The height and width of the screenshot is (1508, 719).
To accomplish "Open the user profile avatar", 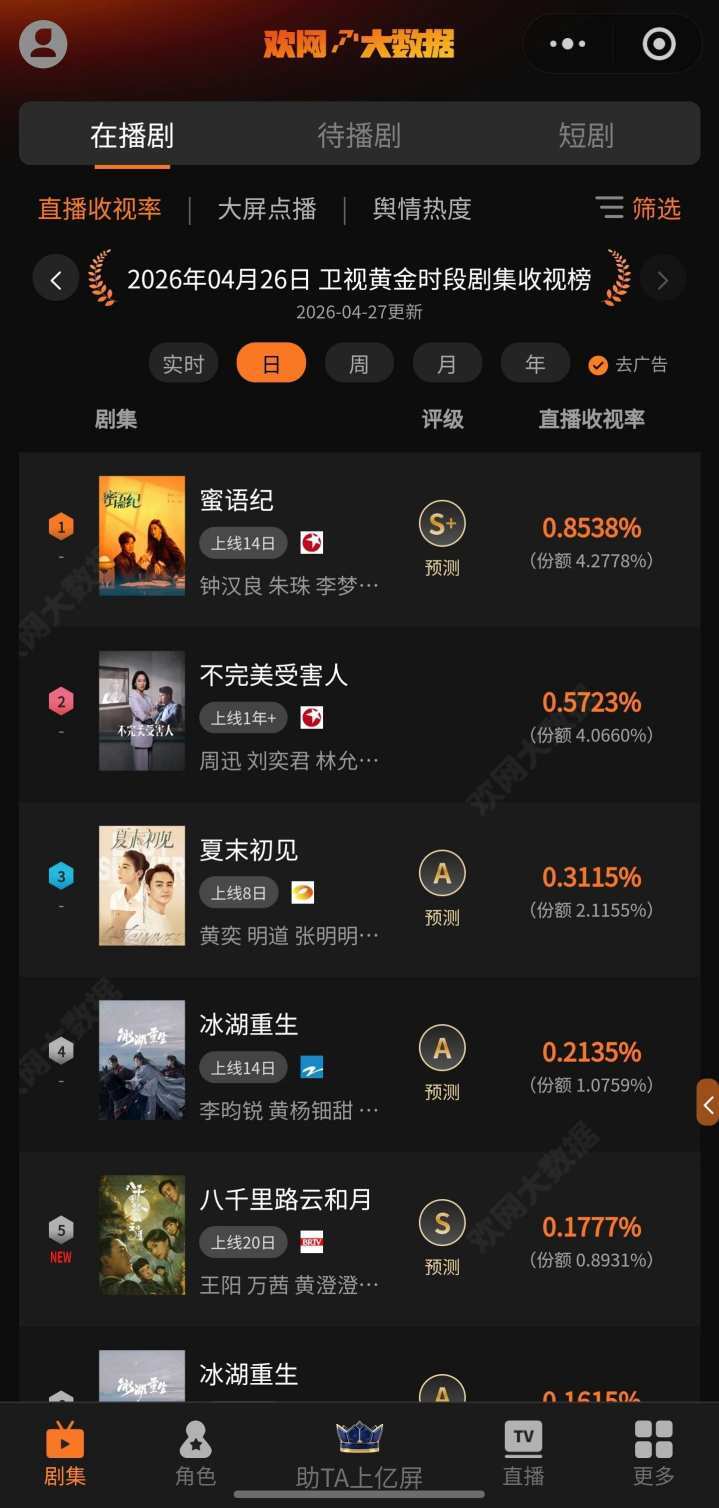I will (43, 44).
